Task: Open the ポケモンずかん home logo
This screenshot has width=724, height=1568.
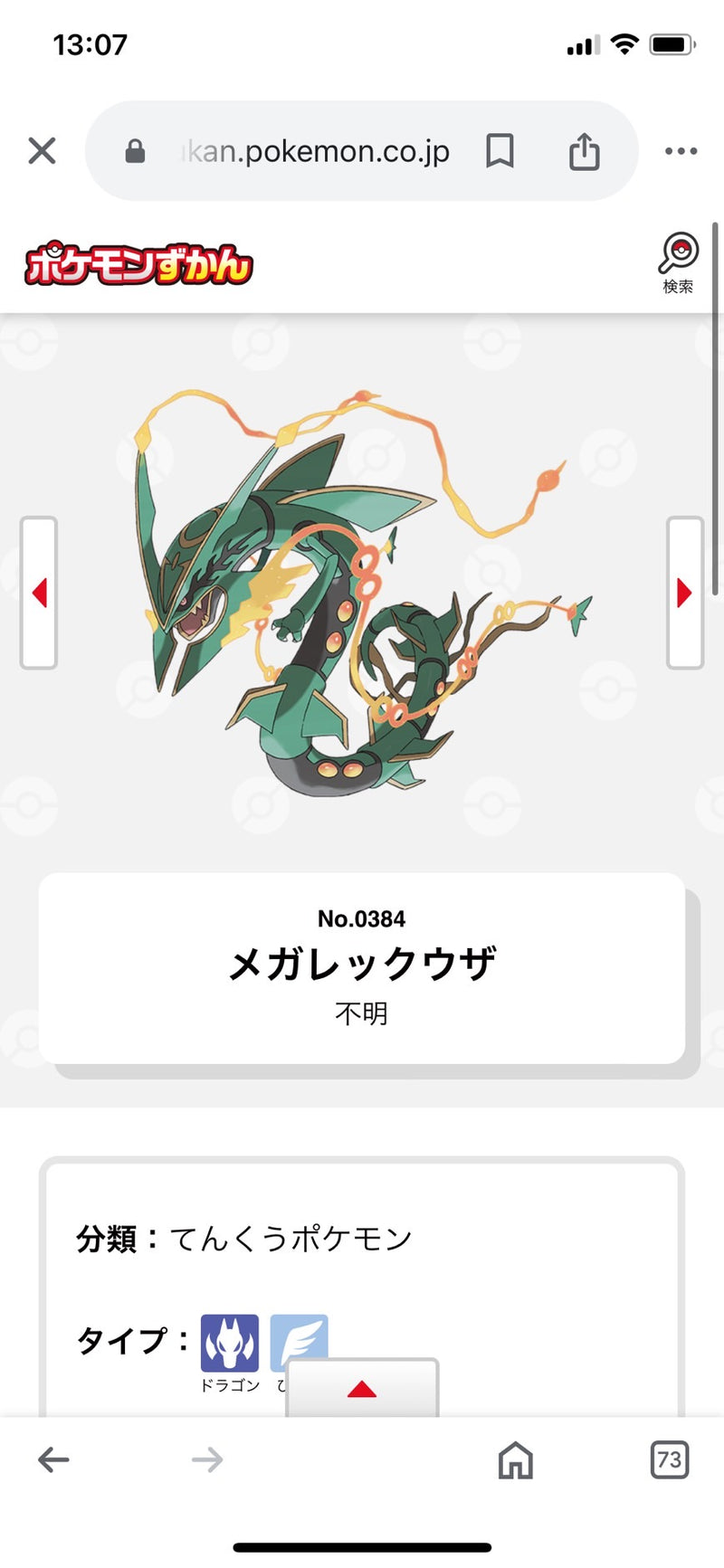Action: click(138, 265)
